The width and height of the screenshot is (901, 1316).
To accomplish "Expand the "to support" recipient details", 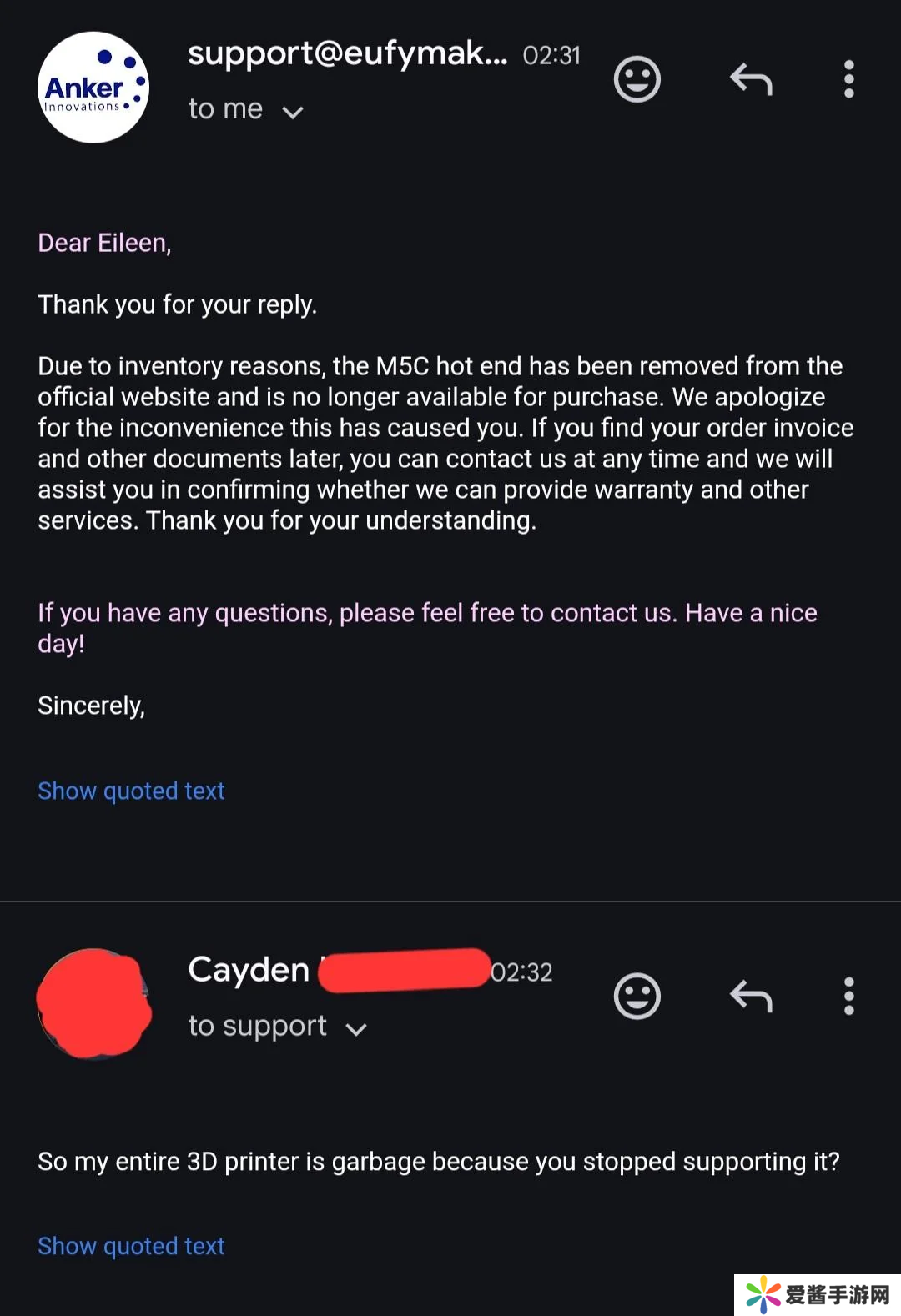I will coord(356,1029).
